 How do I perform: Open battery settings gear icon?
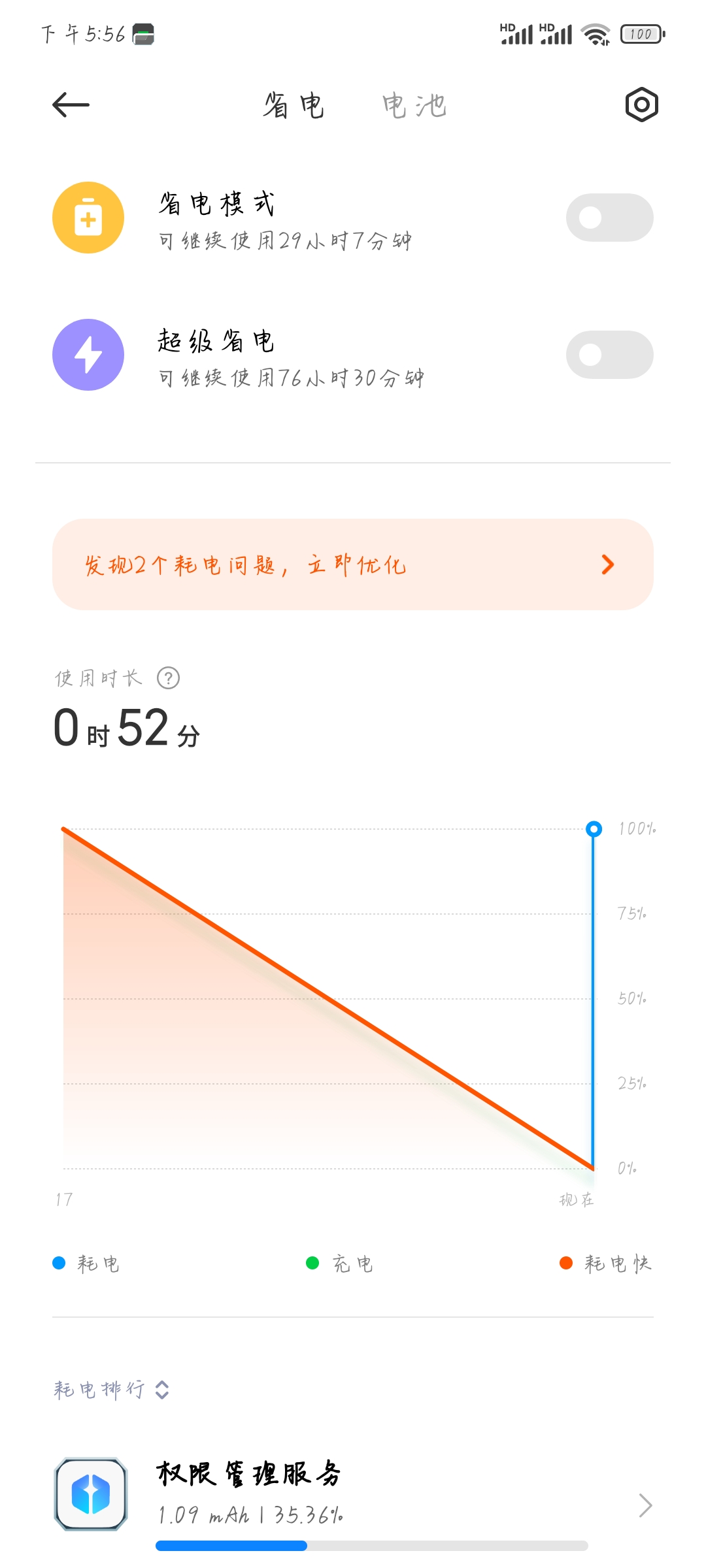(x=641, y=105)
